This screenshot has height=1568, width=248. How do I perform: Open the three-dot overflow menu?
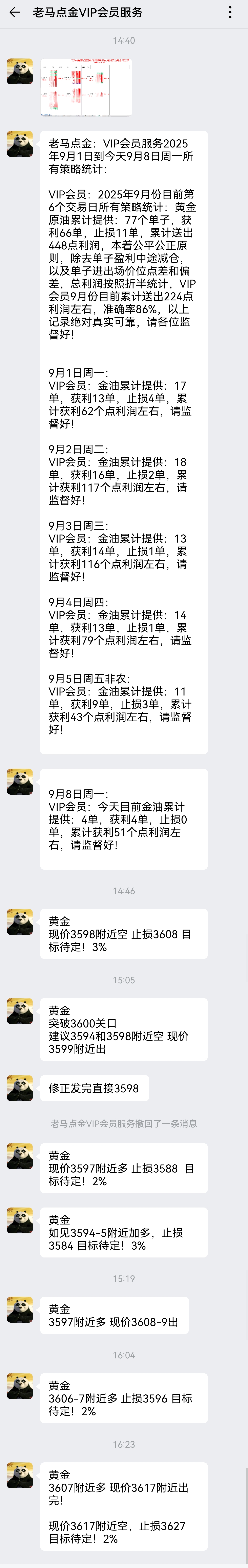tap(230, 12)
